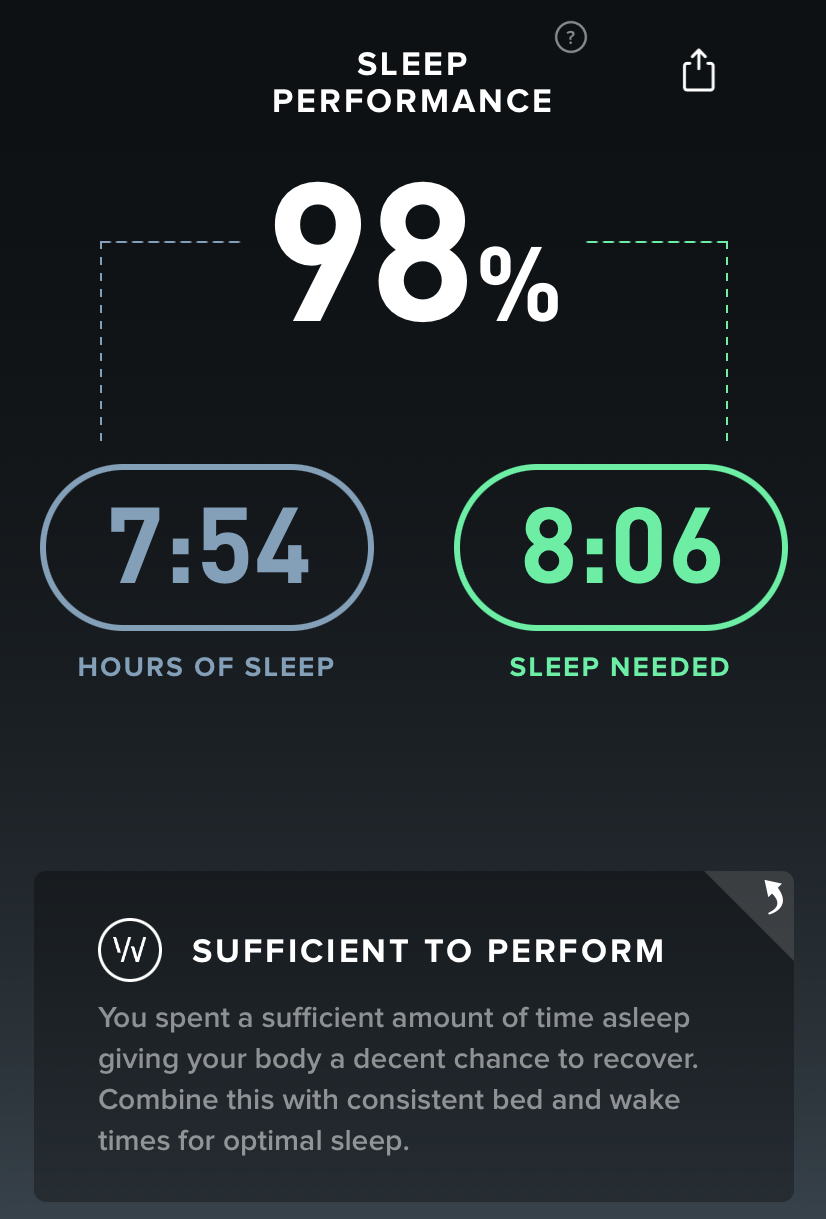Share the sleep performance results
Screen dimensions: 826x1219
tap(699, 72)
